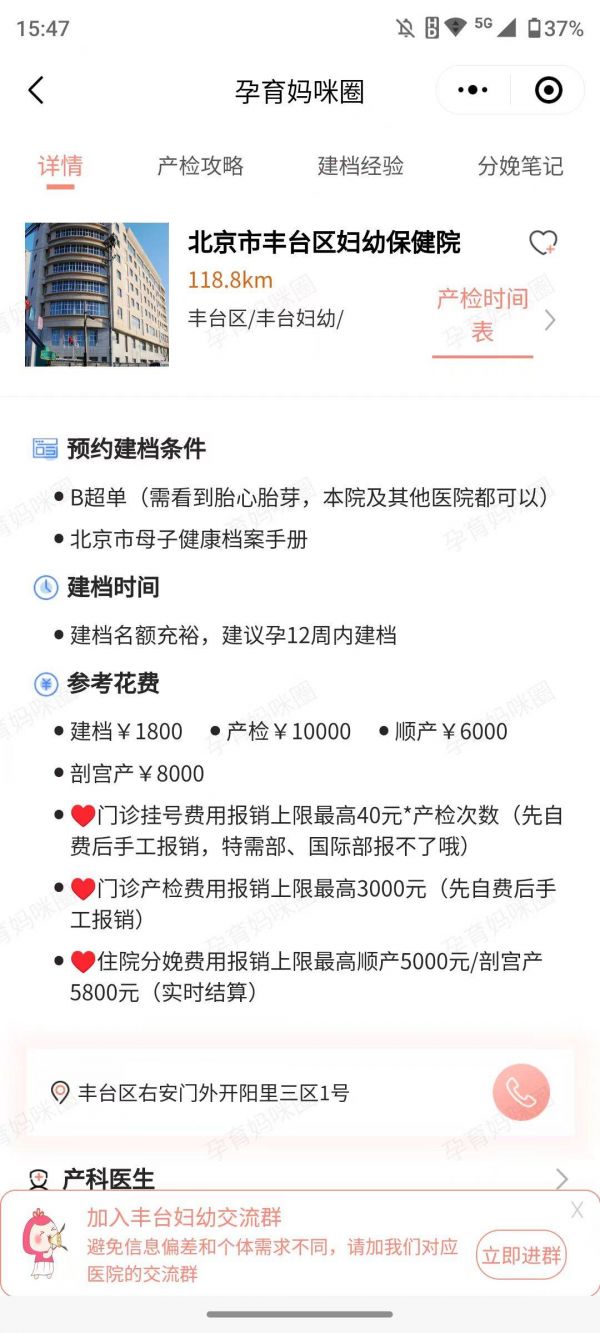Dismiss the 加入丰台妇幼交流群 banner
Viewport: 600px width, 1333px height.
coord(577,1211)
